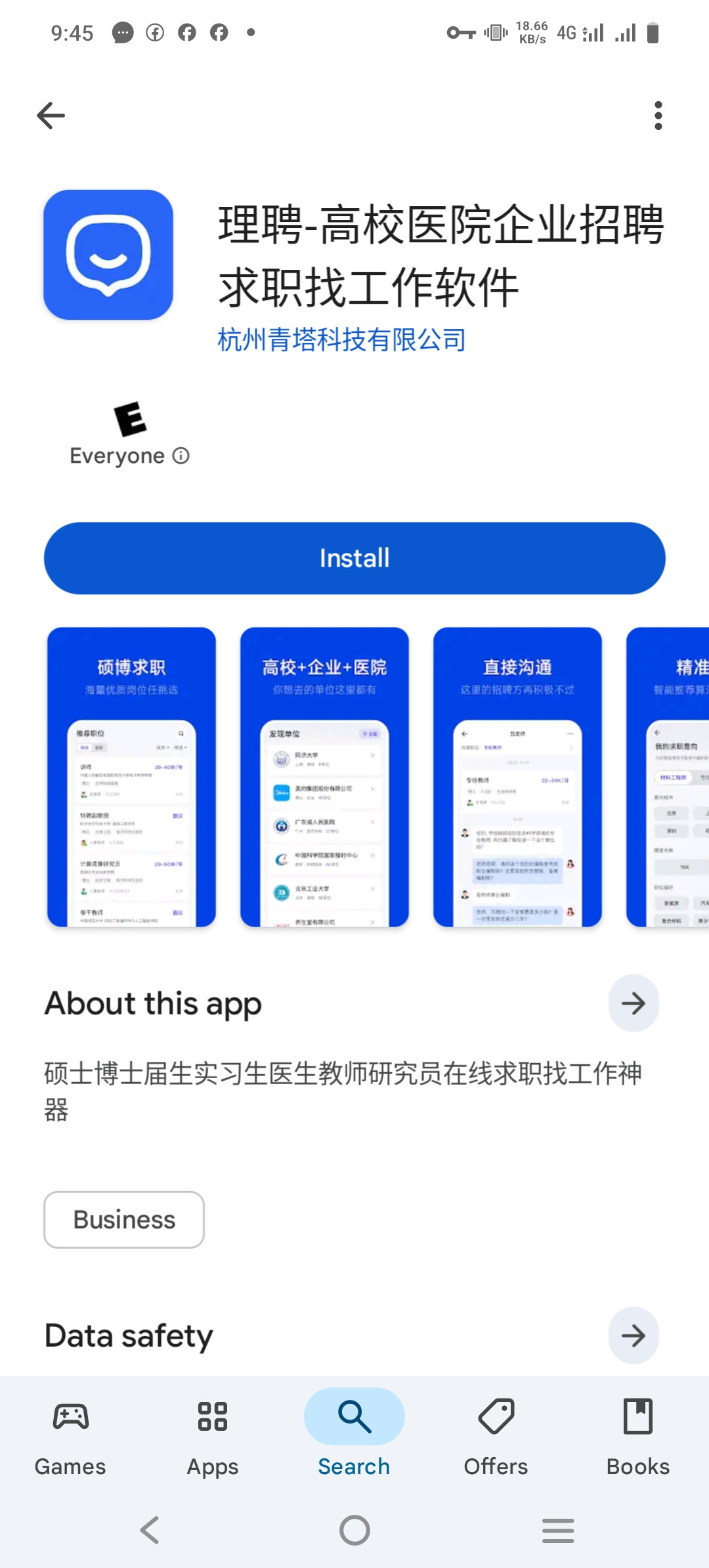The height and width of the screenshot is (1568, 709).
Task: Expand About this app details
Action: [633, 1003]
